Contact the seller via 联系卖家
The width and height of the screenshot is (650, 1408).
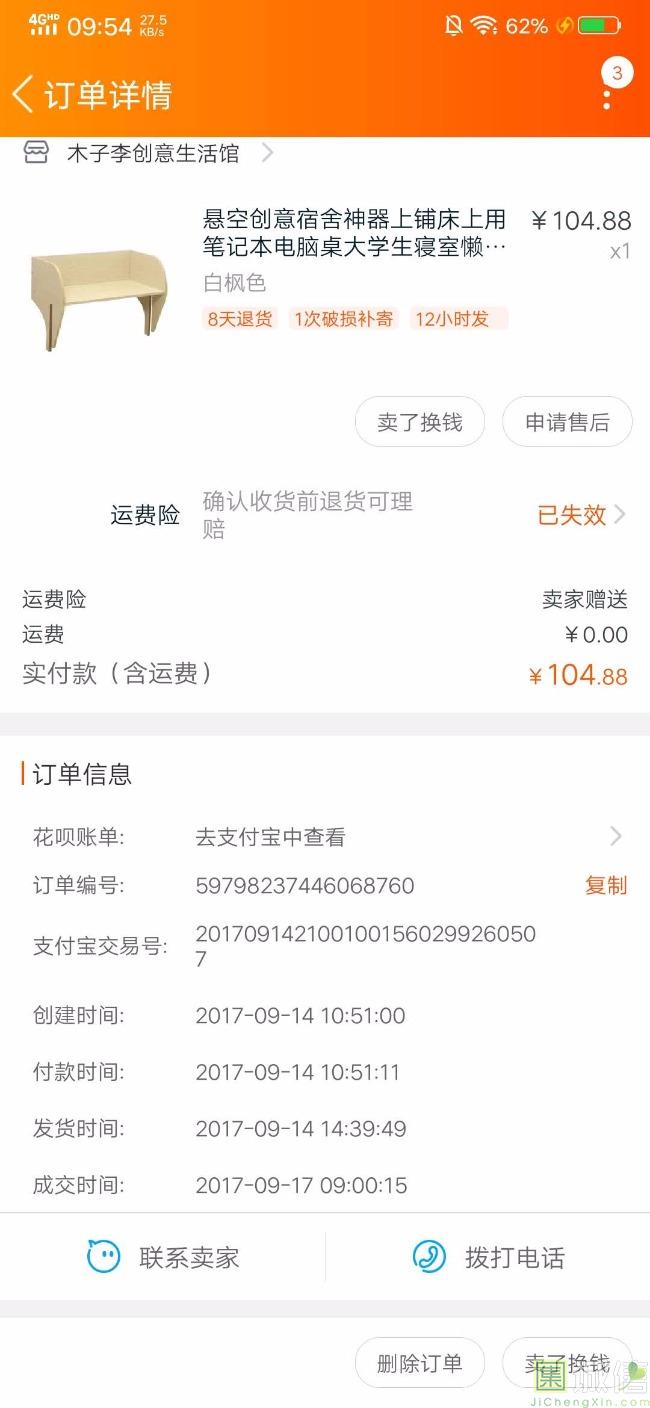164,1257
